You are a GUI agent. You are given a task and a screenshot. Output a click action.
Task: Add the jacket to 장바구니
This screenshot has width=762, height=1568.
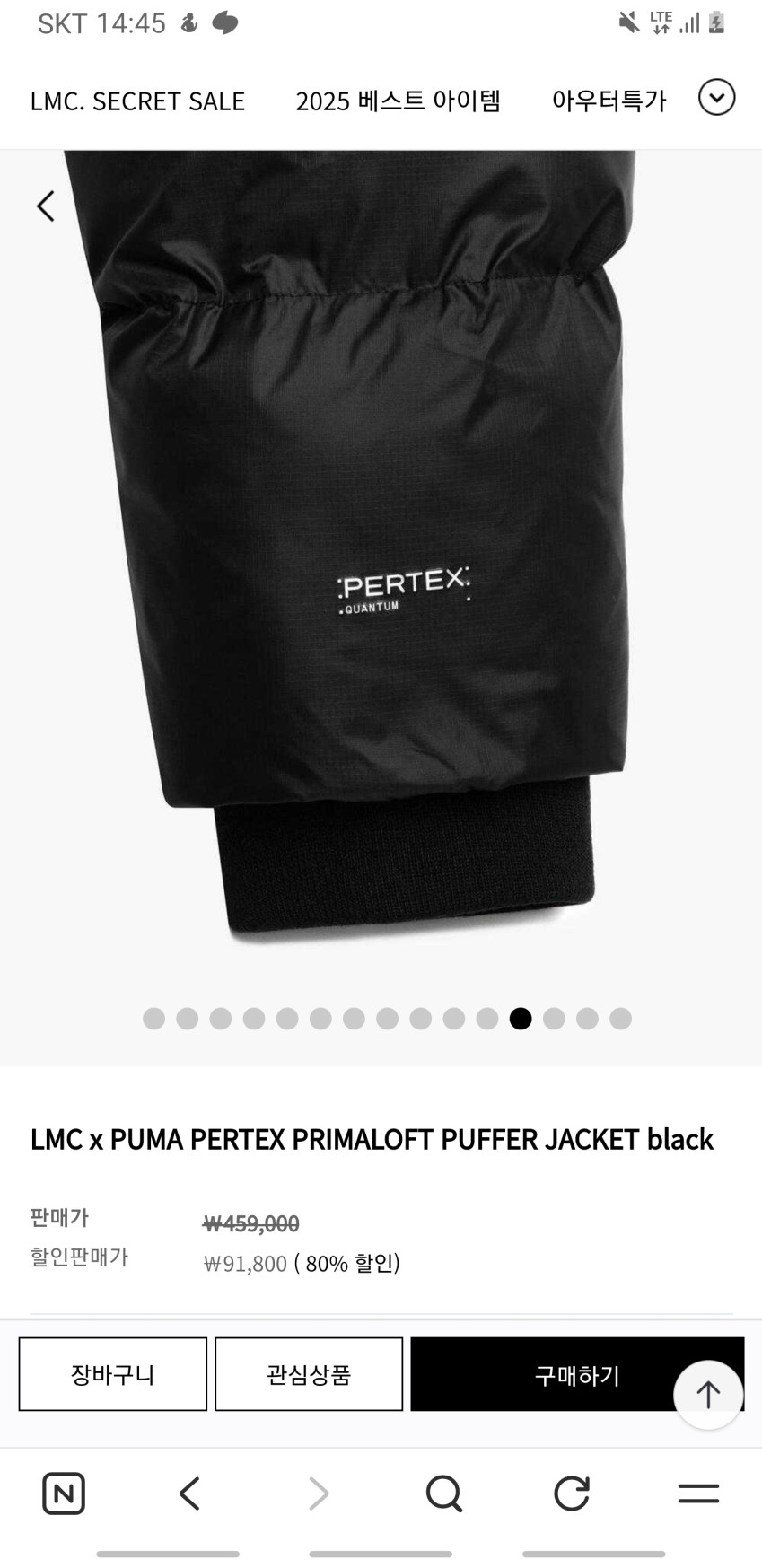pos(113,1374)
